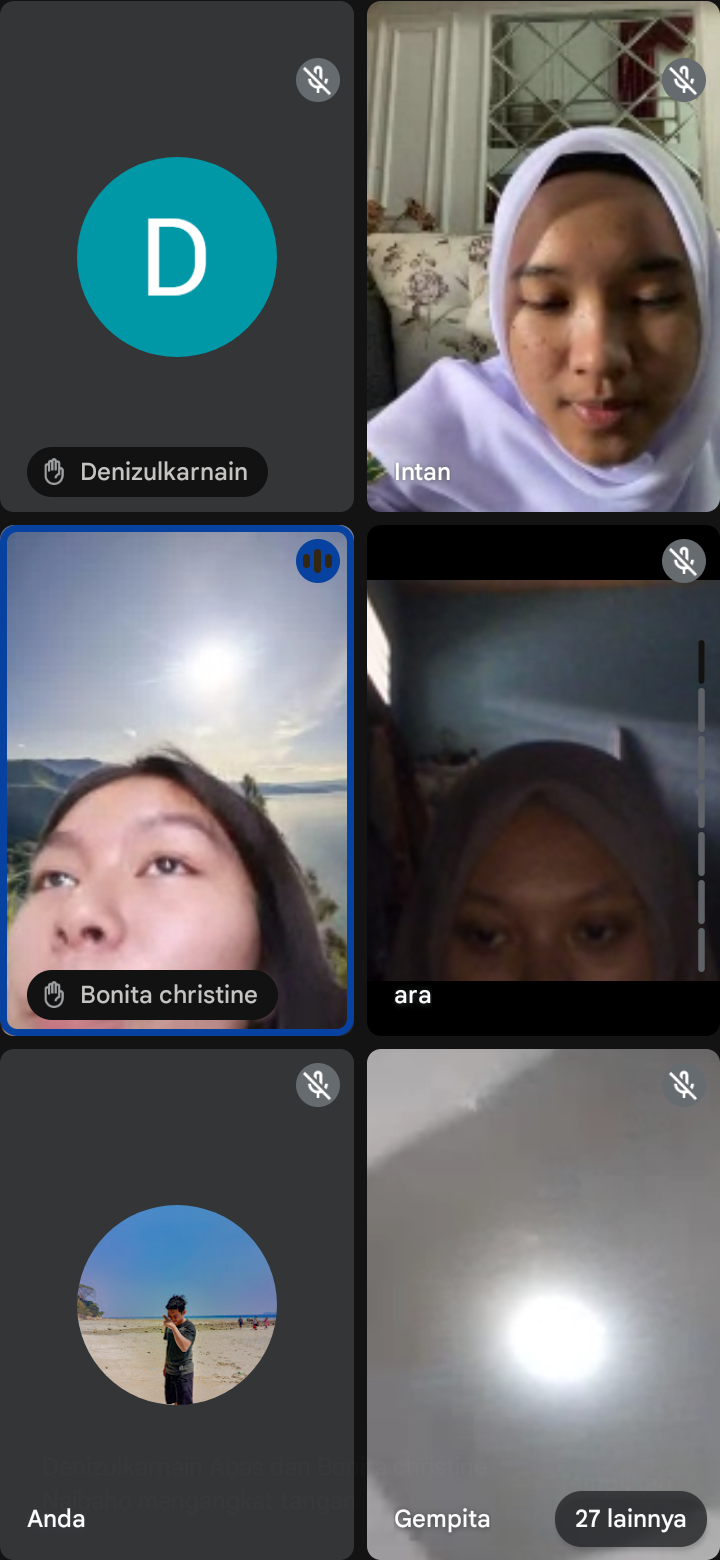Open ara's video tile
This screenshot has width=720, height=1560.
point(543,780)
